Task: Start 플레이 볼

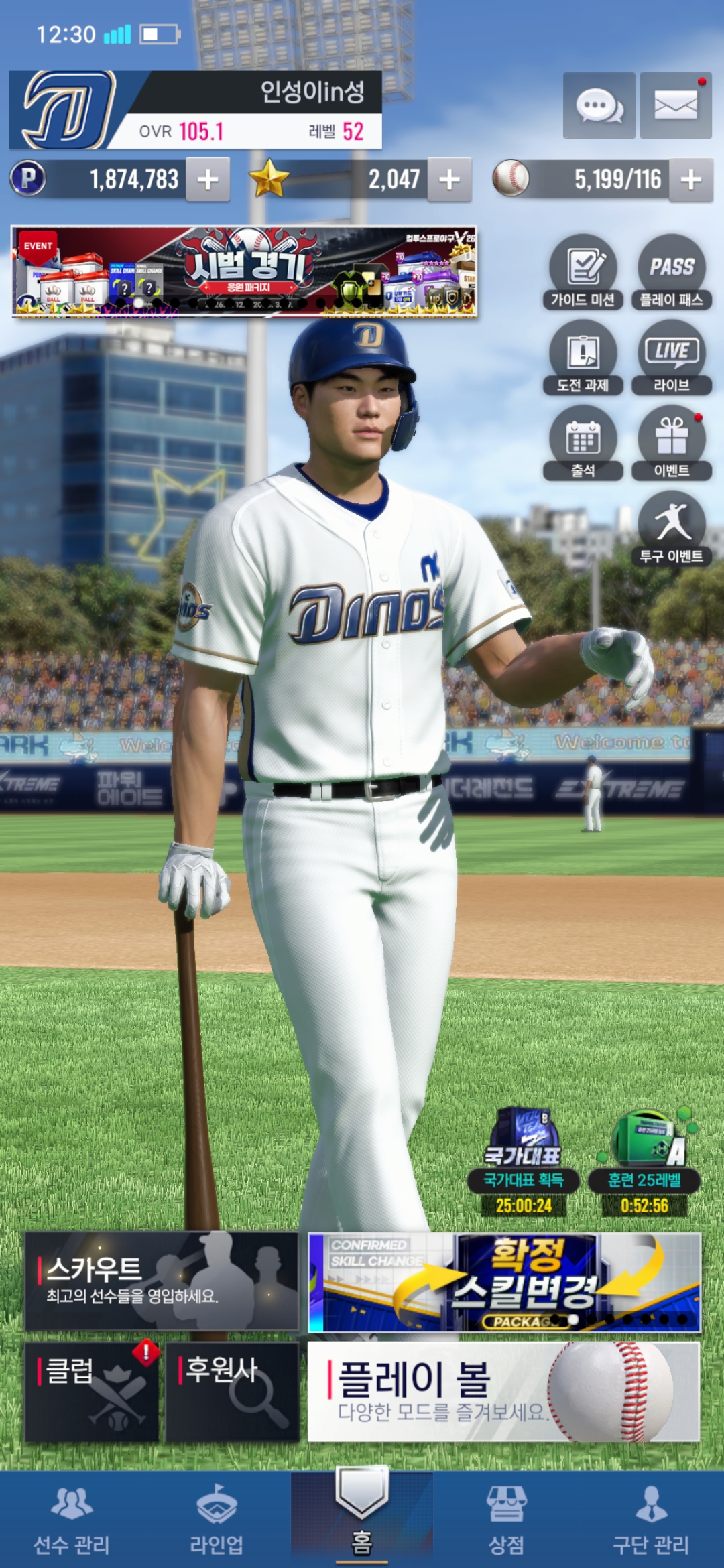Action: 503,1391
